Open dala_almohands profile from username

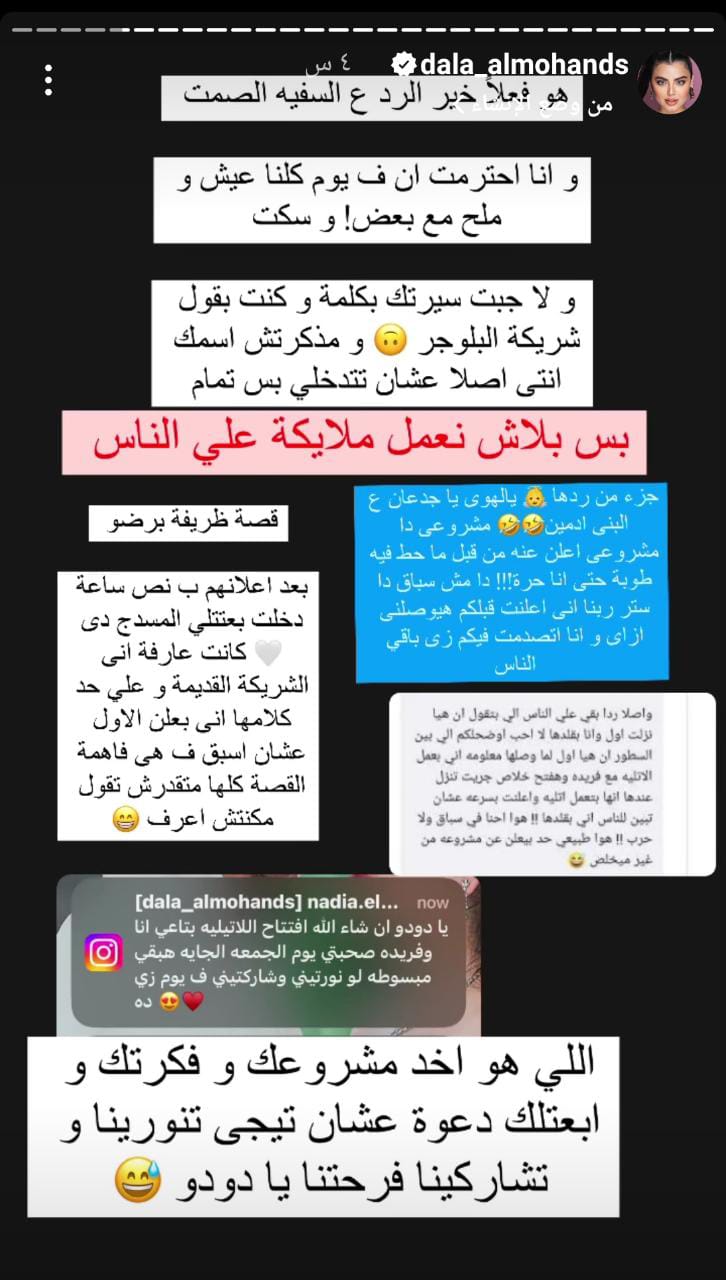523,65
